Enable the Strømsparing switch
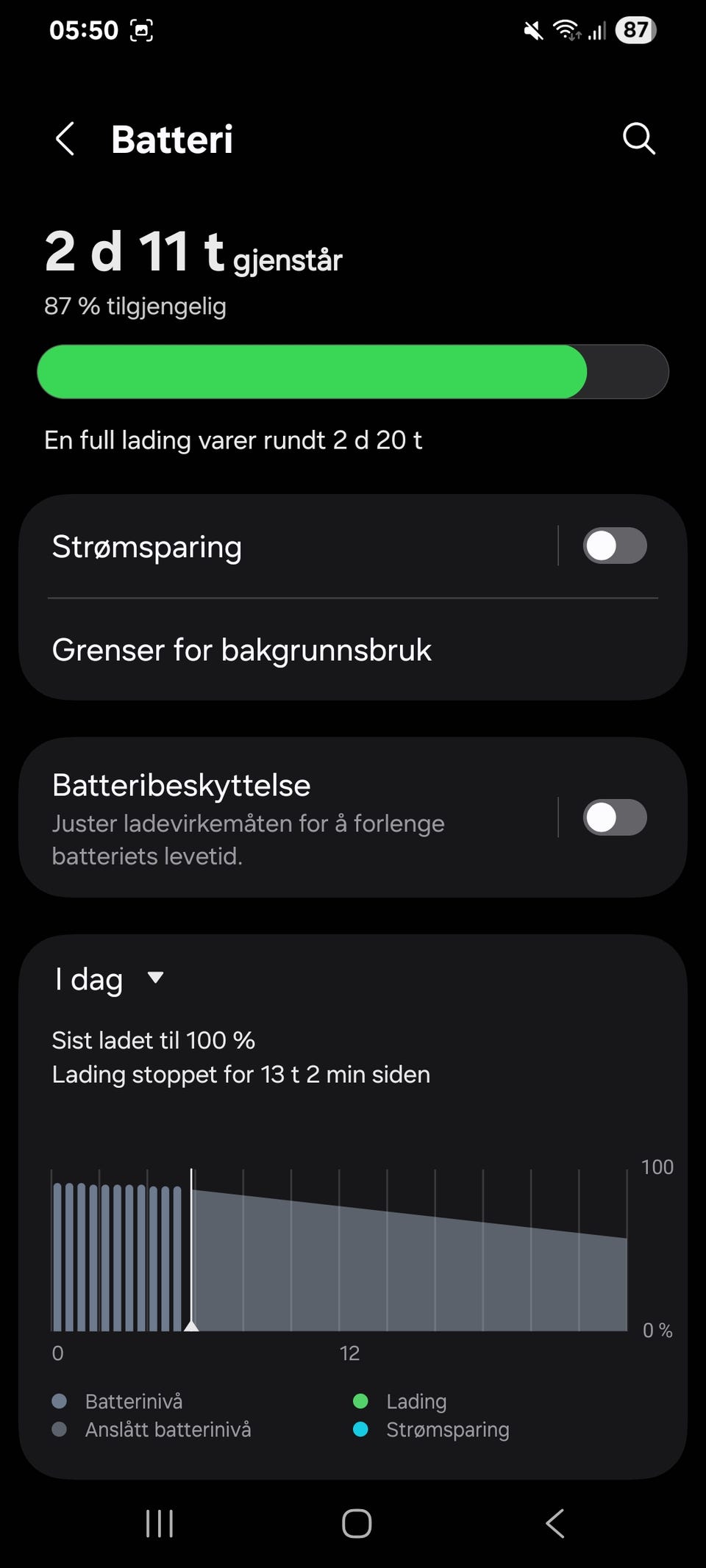Screen dimensions: 706x1568 coord(615,546)
